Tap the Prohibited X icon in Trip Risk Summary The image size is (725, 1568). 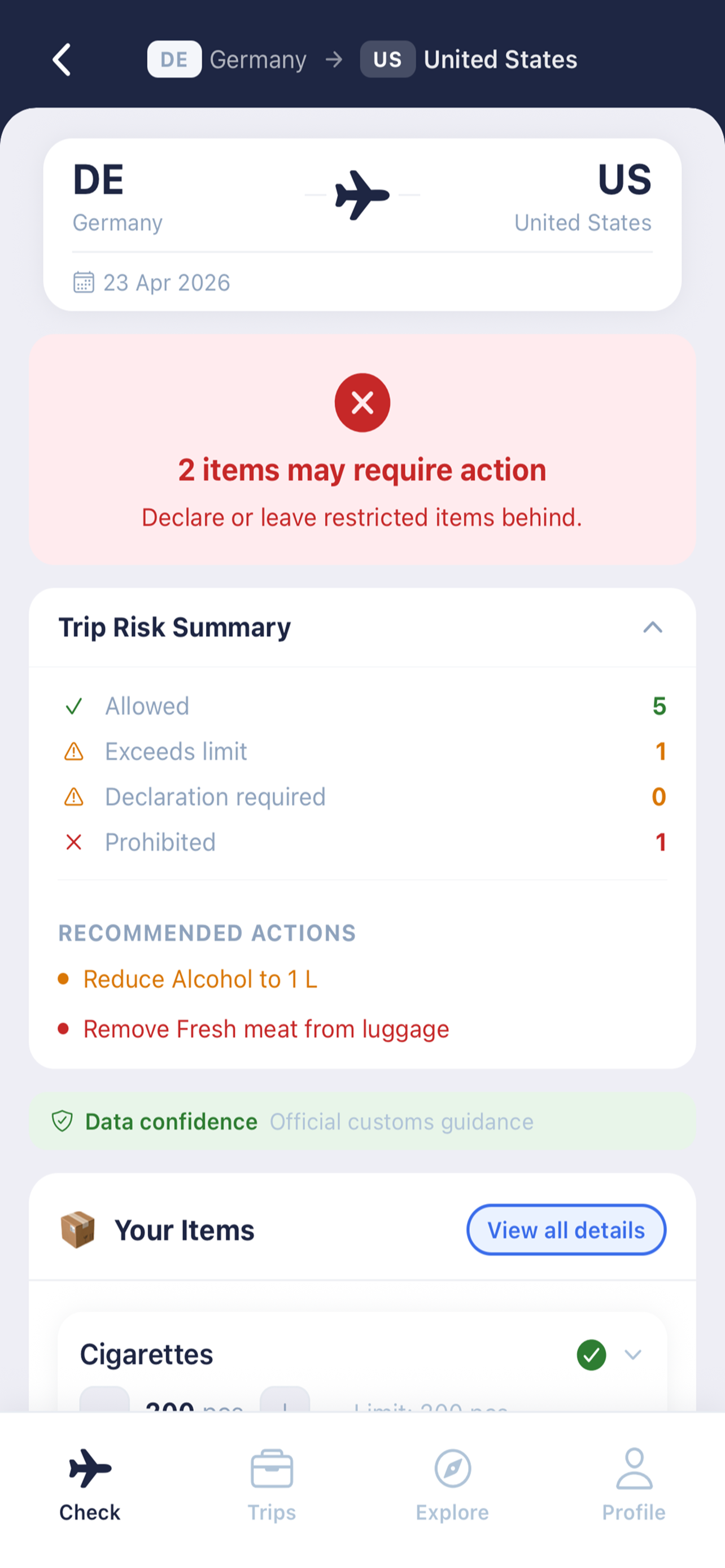click(73, 842)
